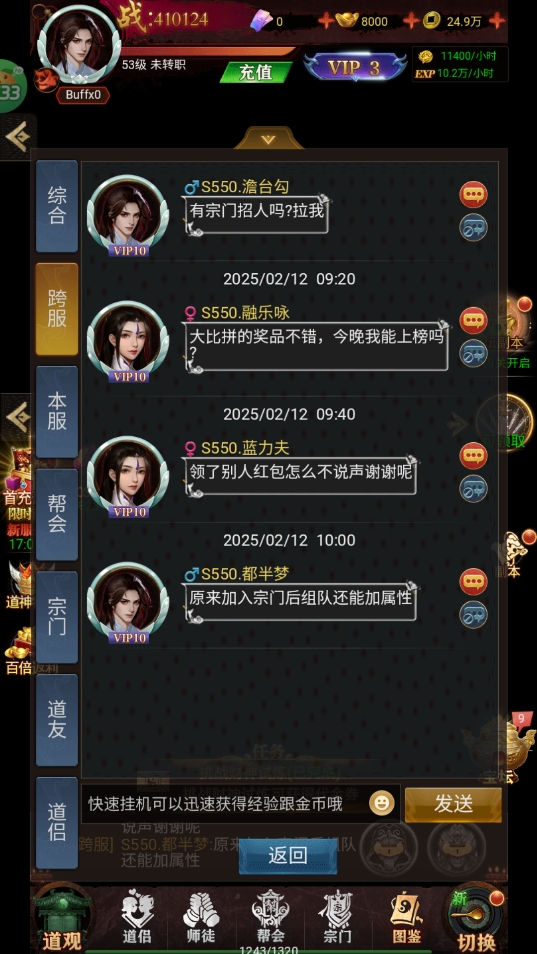Tap the 返回 button to go back

pos(288,855)
